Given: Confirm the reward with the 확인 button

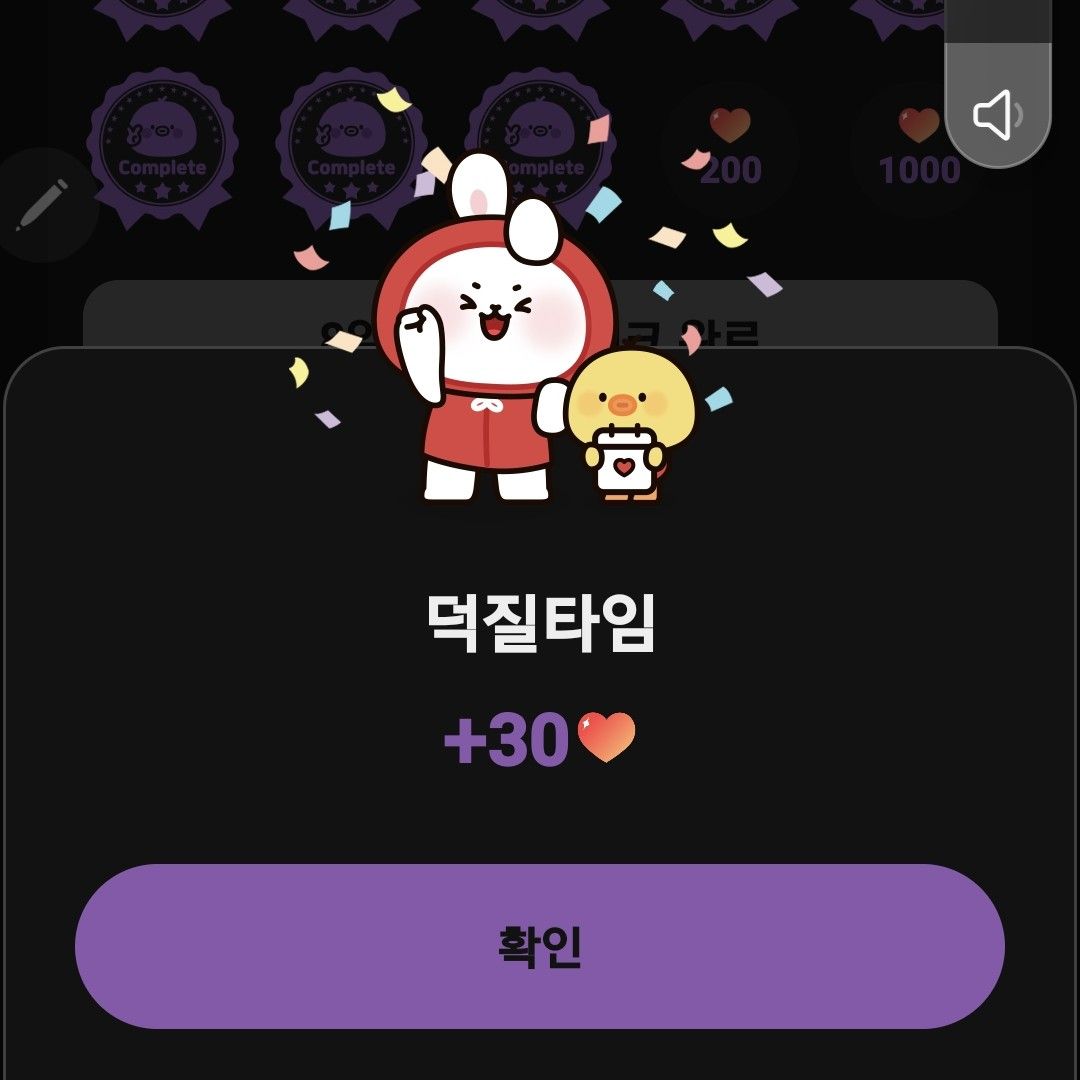Looking at the screenshot, I should click(540, 946).
